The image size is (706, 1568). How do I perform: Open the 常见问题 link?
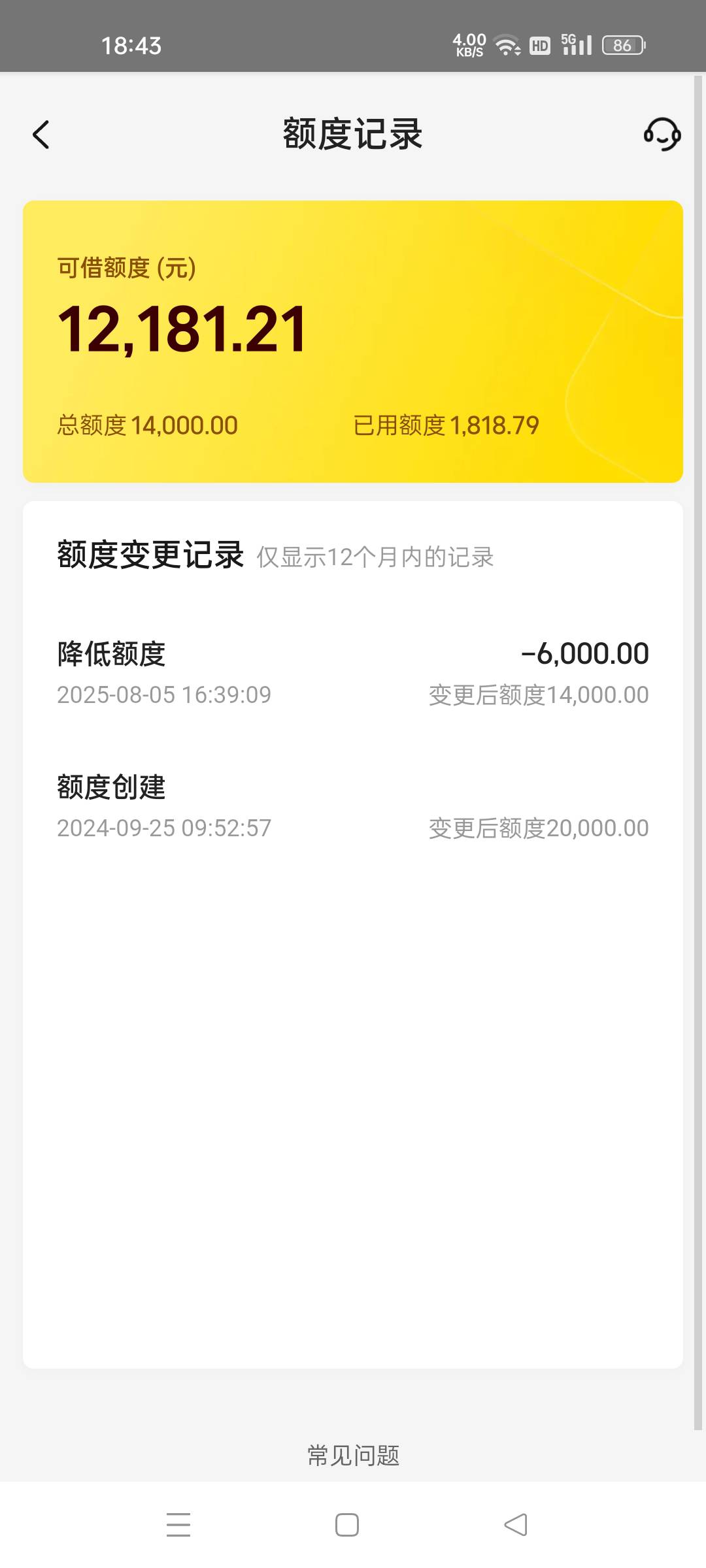pos(353,1455)
